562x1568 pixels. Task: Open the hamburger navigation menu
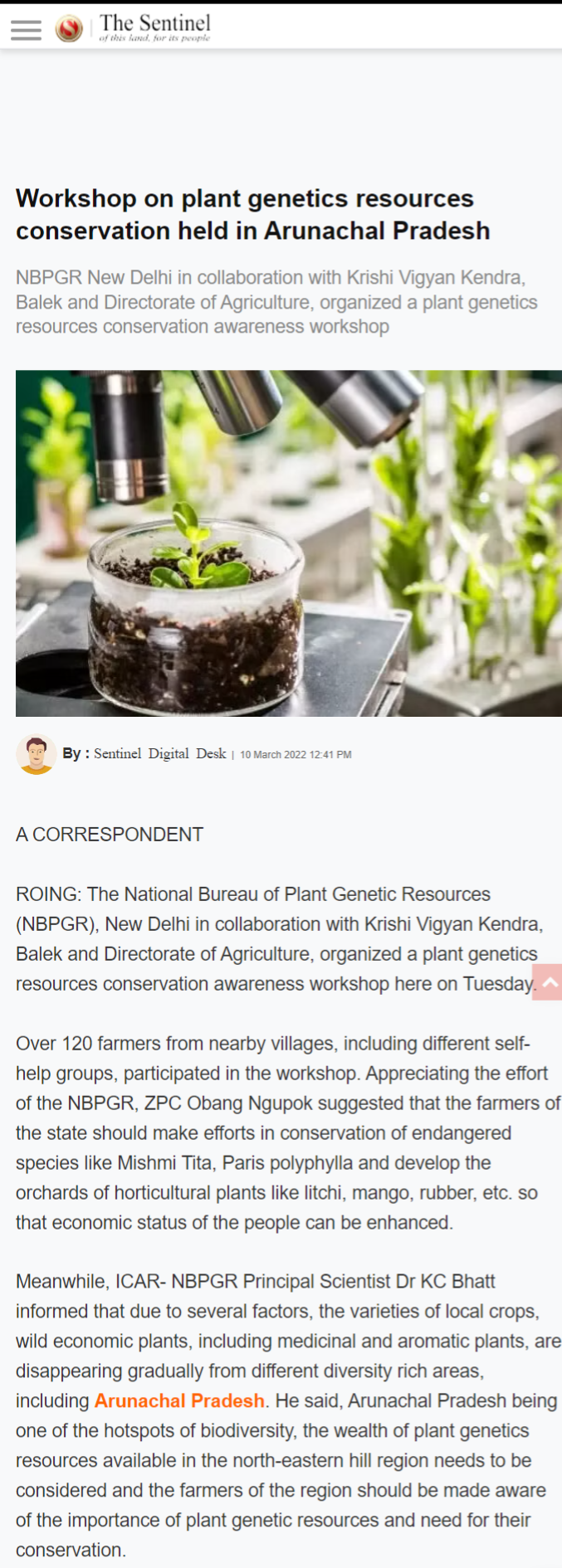(26, 29)
